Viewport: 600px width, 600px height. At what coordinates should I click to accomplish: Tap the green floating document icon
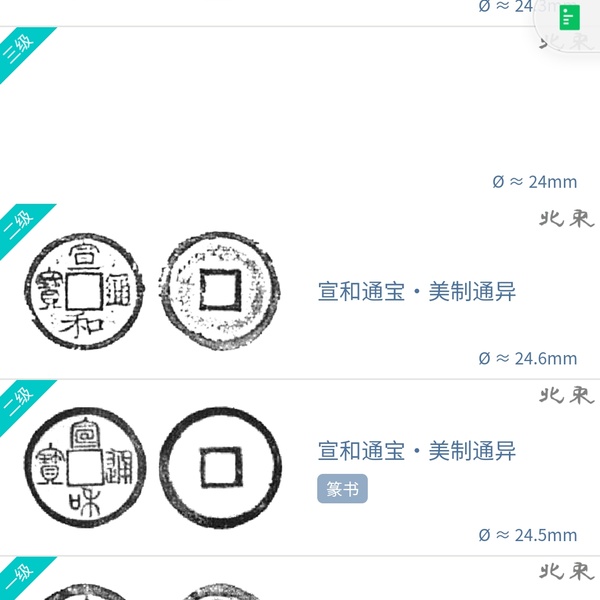[x=569, y=18]
